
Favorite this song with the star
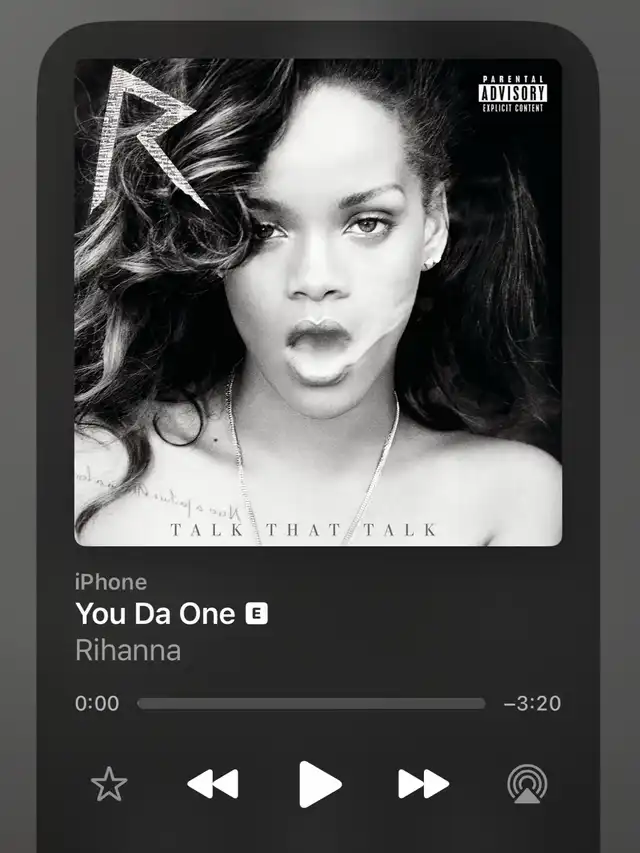coord(109,784)
